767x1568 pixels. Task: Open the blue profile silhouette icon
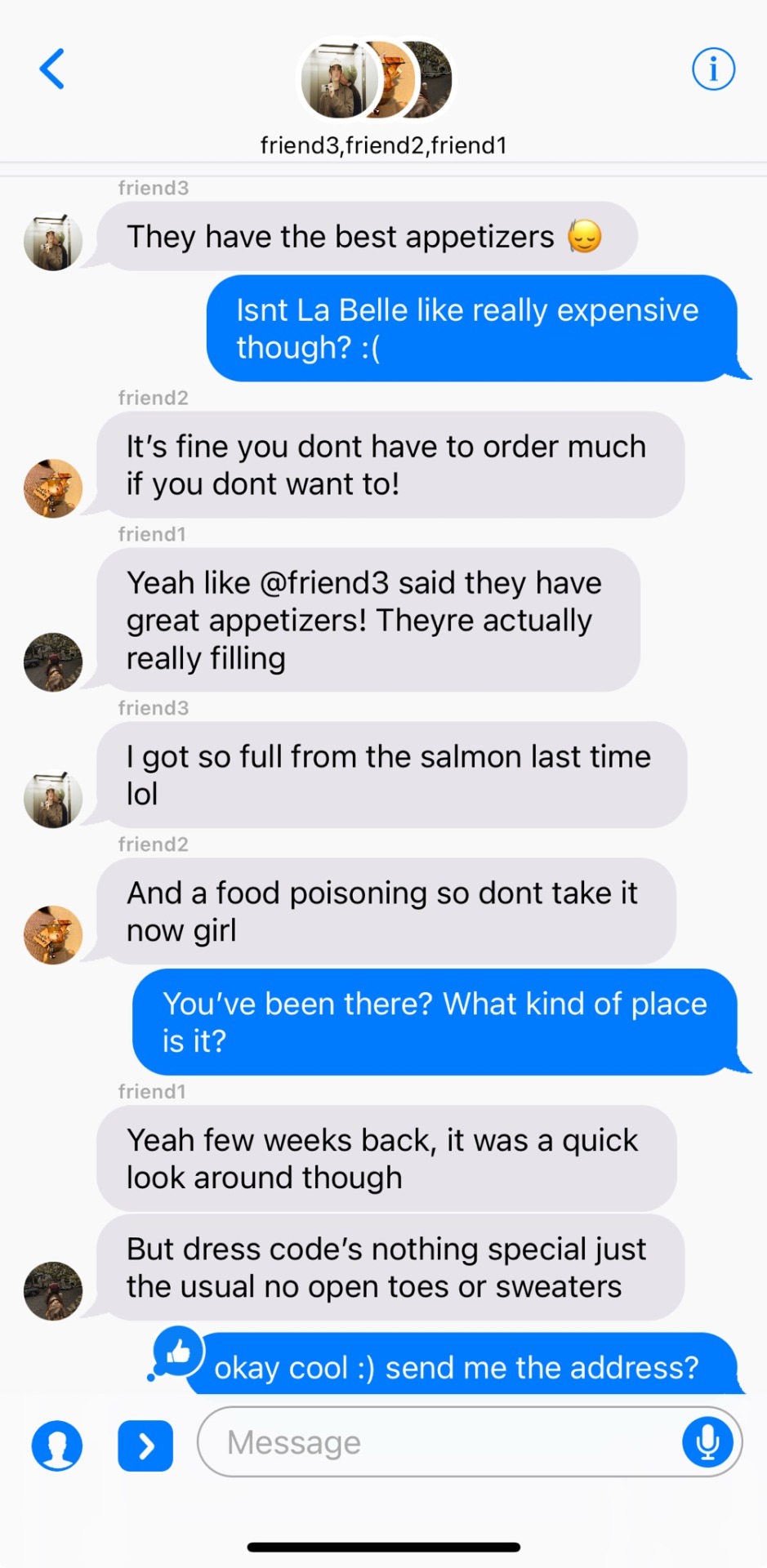pos(57,1445)
